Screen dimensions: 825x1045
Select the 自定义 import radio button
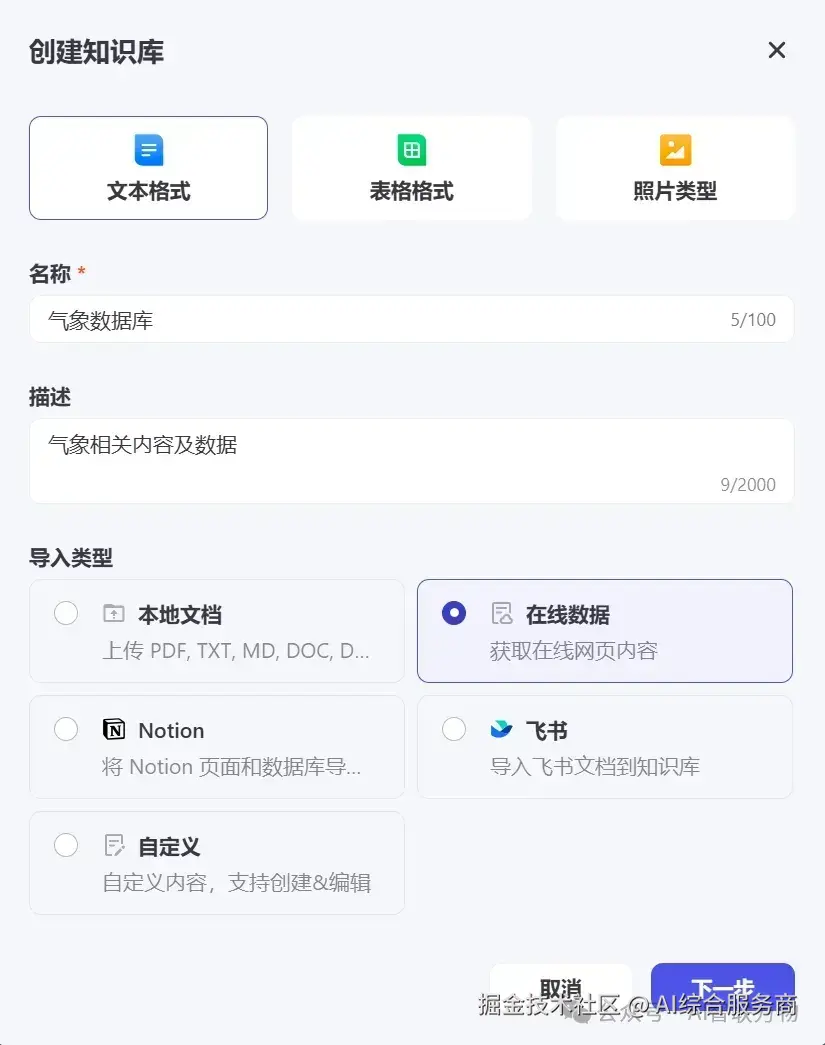coord(66,845)
